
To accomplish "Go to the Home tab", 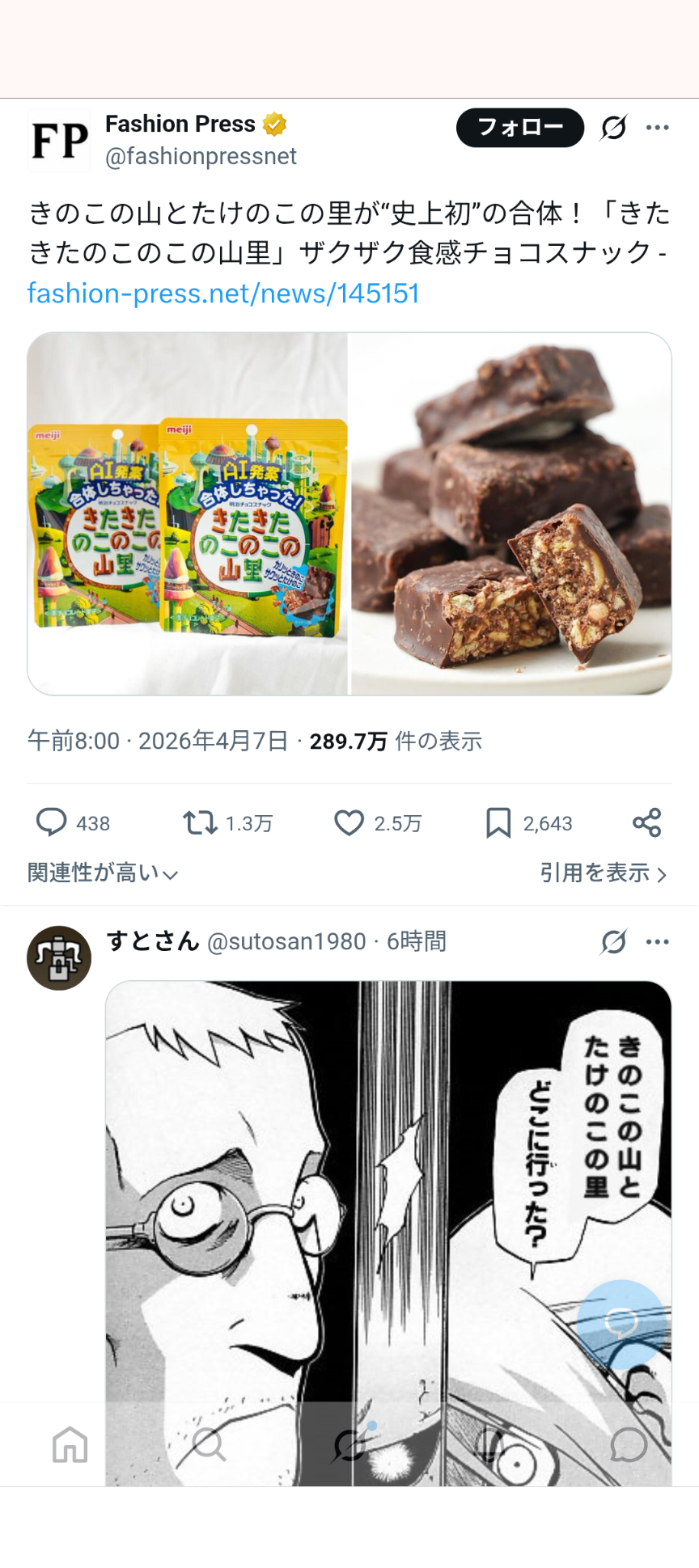I will [x=70, y=1444].
